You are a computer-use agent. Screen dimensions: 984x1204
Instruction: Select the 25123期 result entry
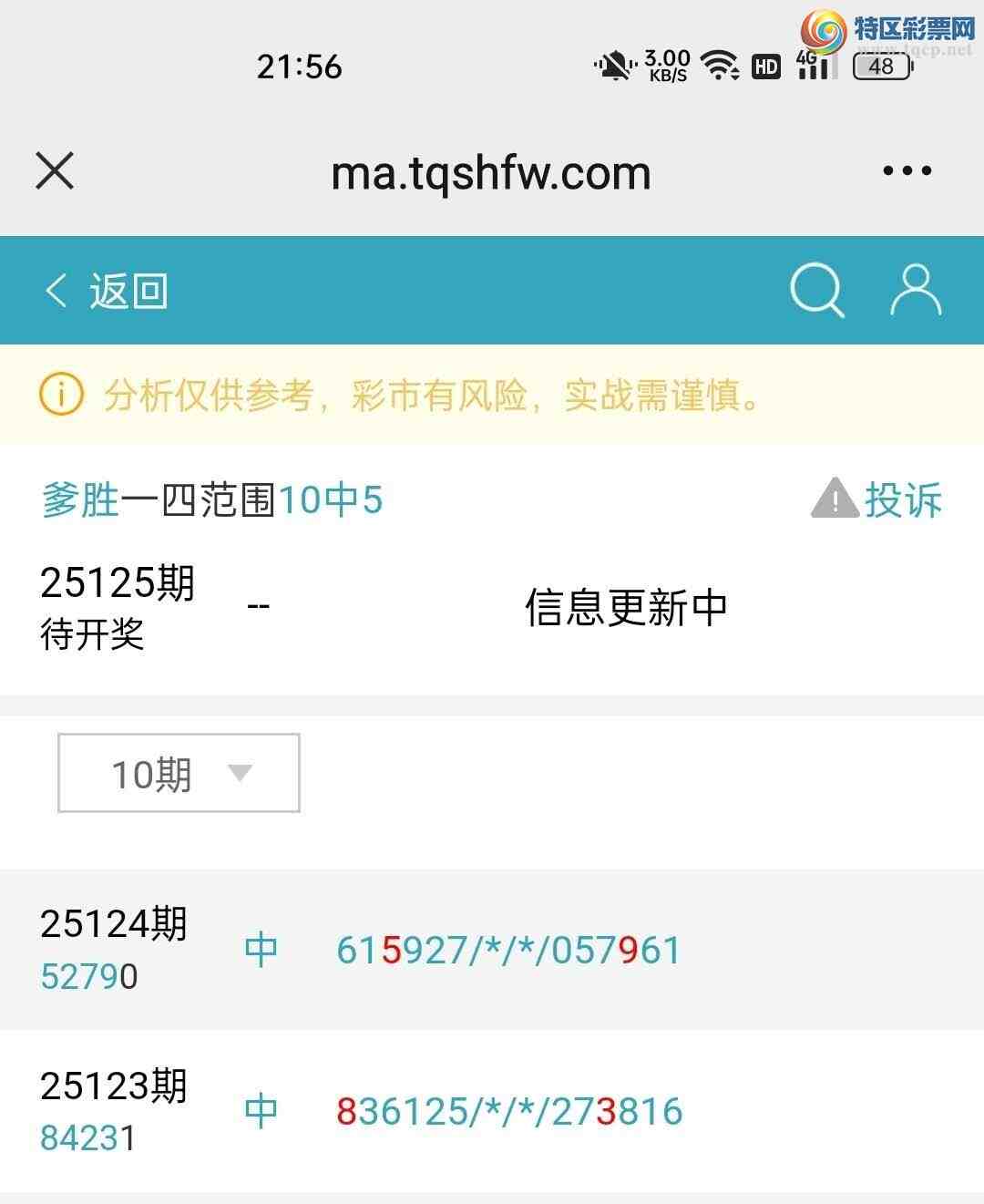(114, 1085)
